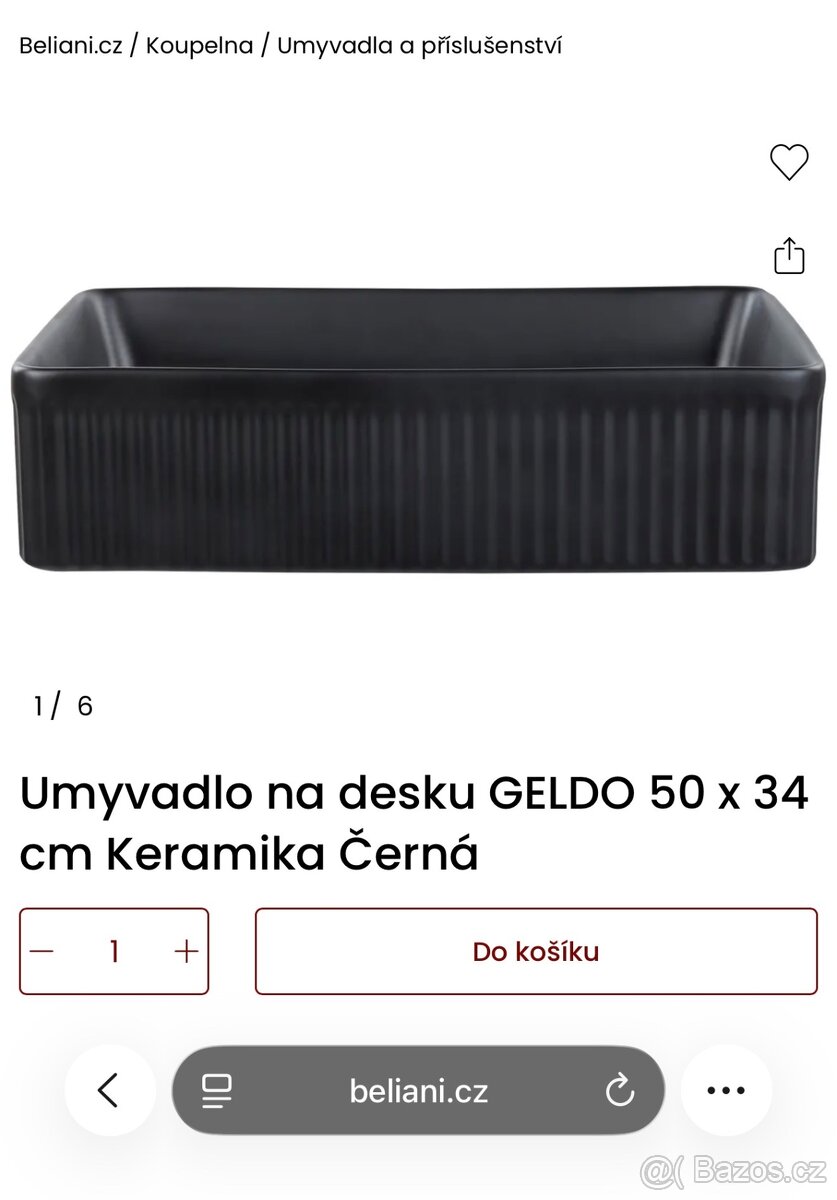Open the Beliani.cz breadcrumb link

pos(70,46)
